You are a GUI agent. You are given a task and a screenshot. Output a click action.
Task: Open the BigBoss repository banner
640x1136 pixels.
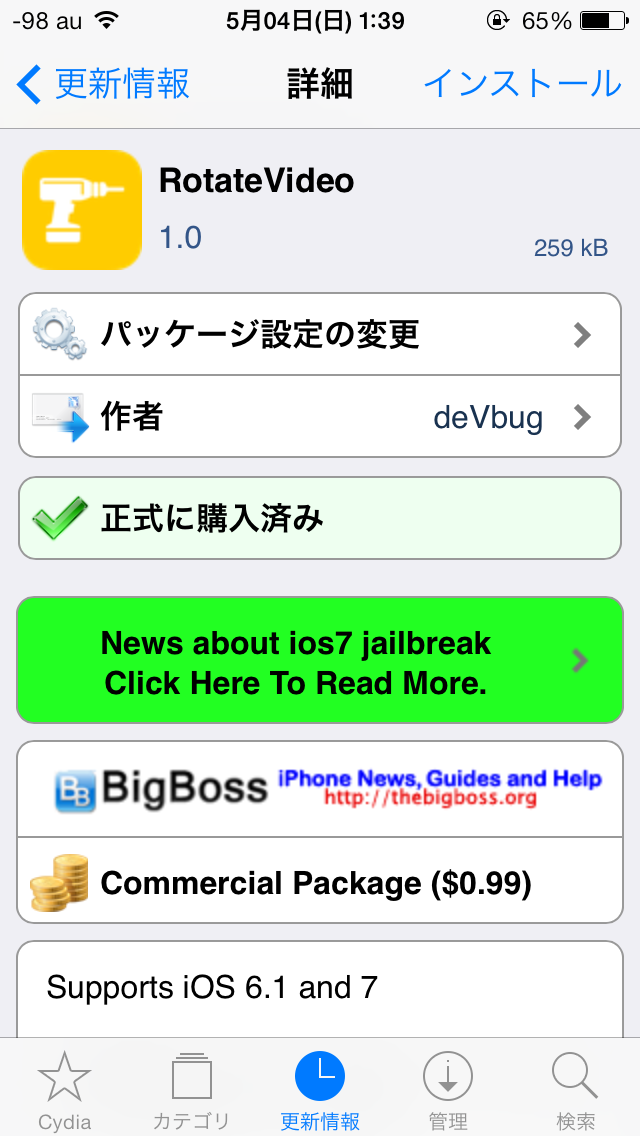[320, 789]
